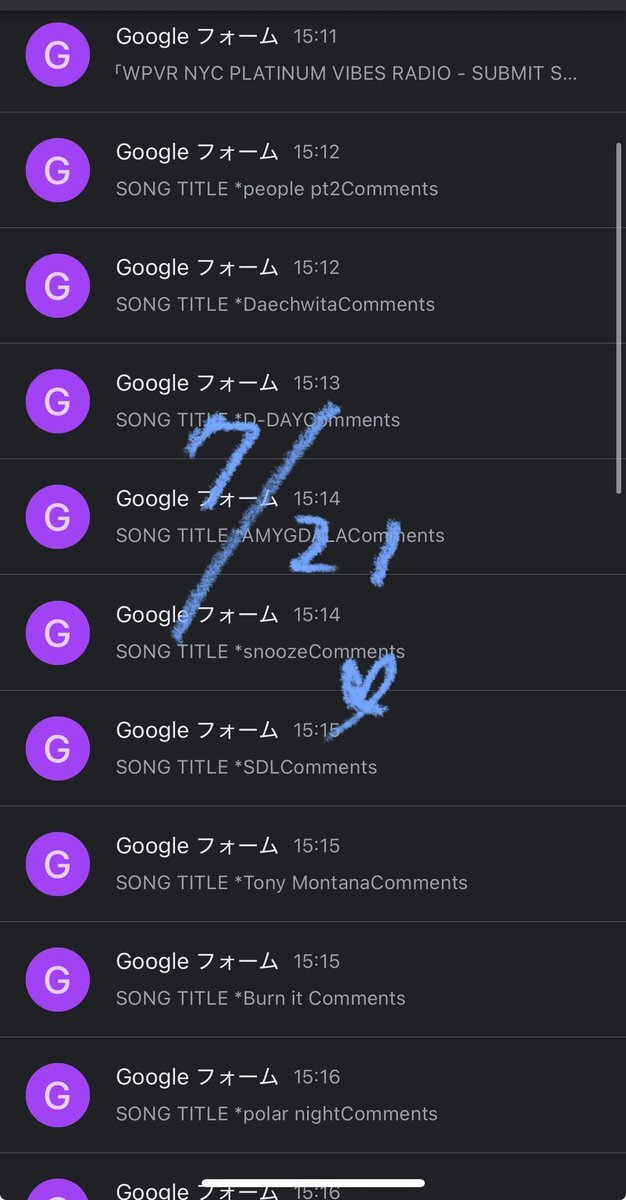Open the Tony Montana song title email
Viewport: 626px width, 1200px height.
[313, 864]
